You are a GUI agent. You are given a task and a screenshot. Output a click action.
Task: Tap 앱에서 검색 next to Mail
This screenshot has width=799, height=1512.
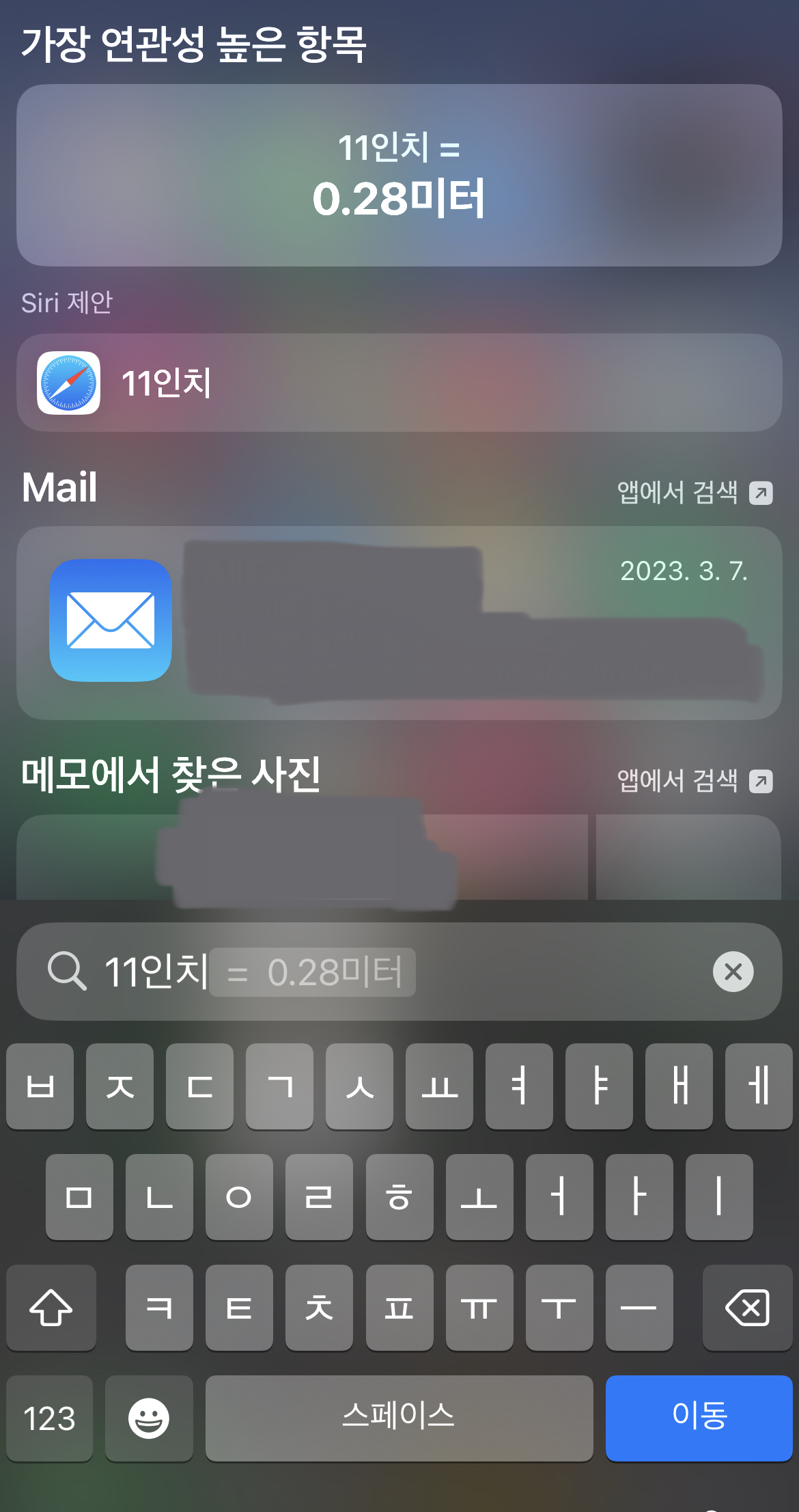694,493
